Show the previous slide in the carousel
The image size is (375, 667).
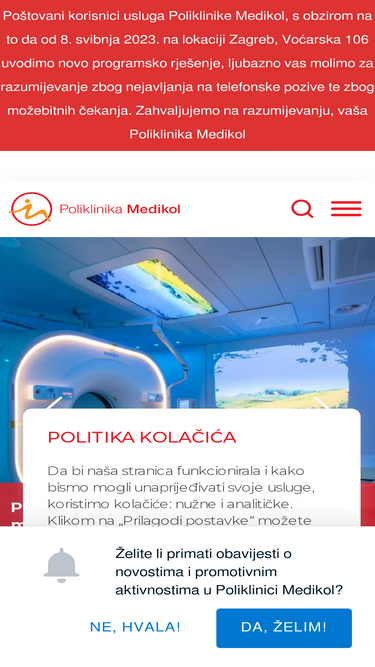[x=54, y=404]
